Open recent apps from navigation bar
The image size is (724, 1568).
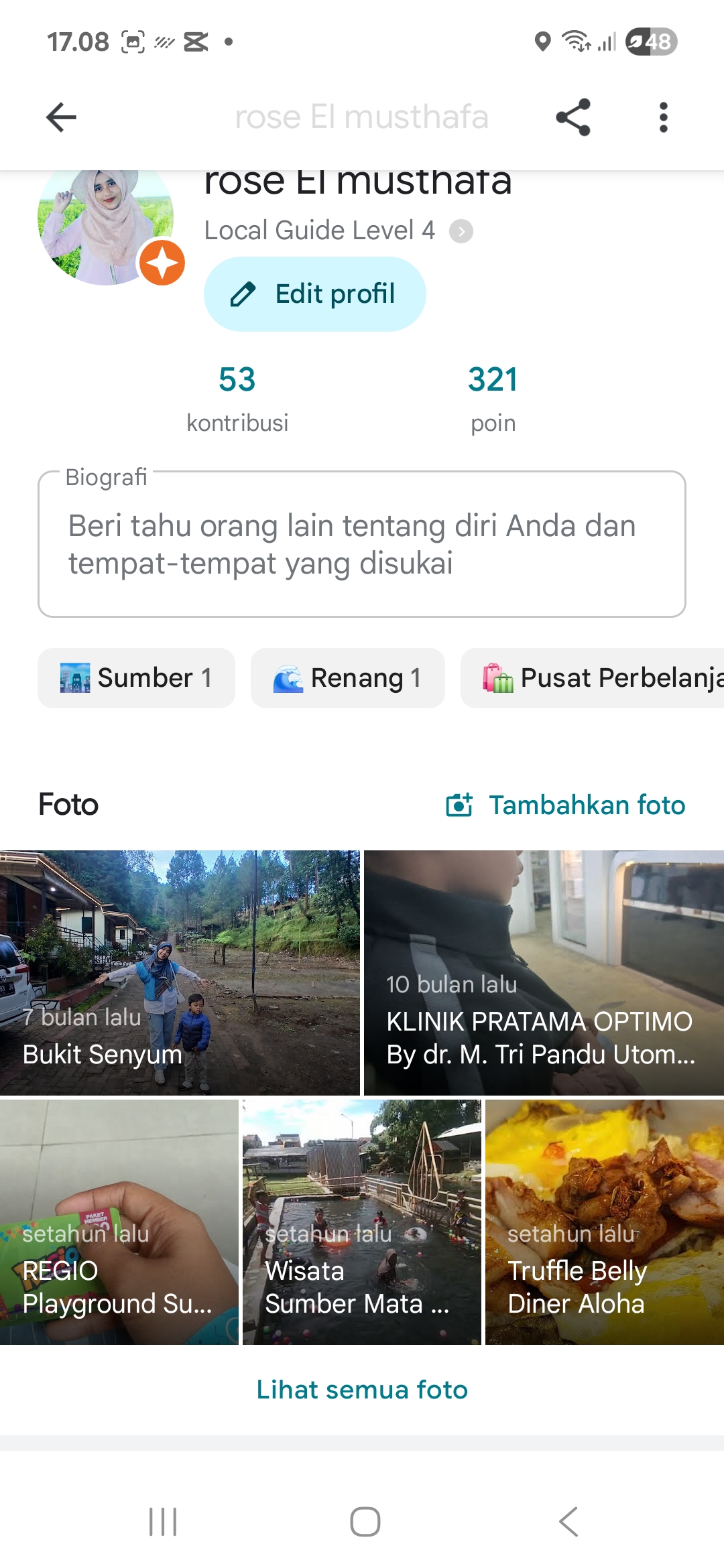pos(163,1521)
